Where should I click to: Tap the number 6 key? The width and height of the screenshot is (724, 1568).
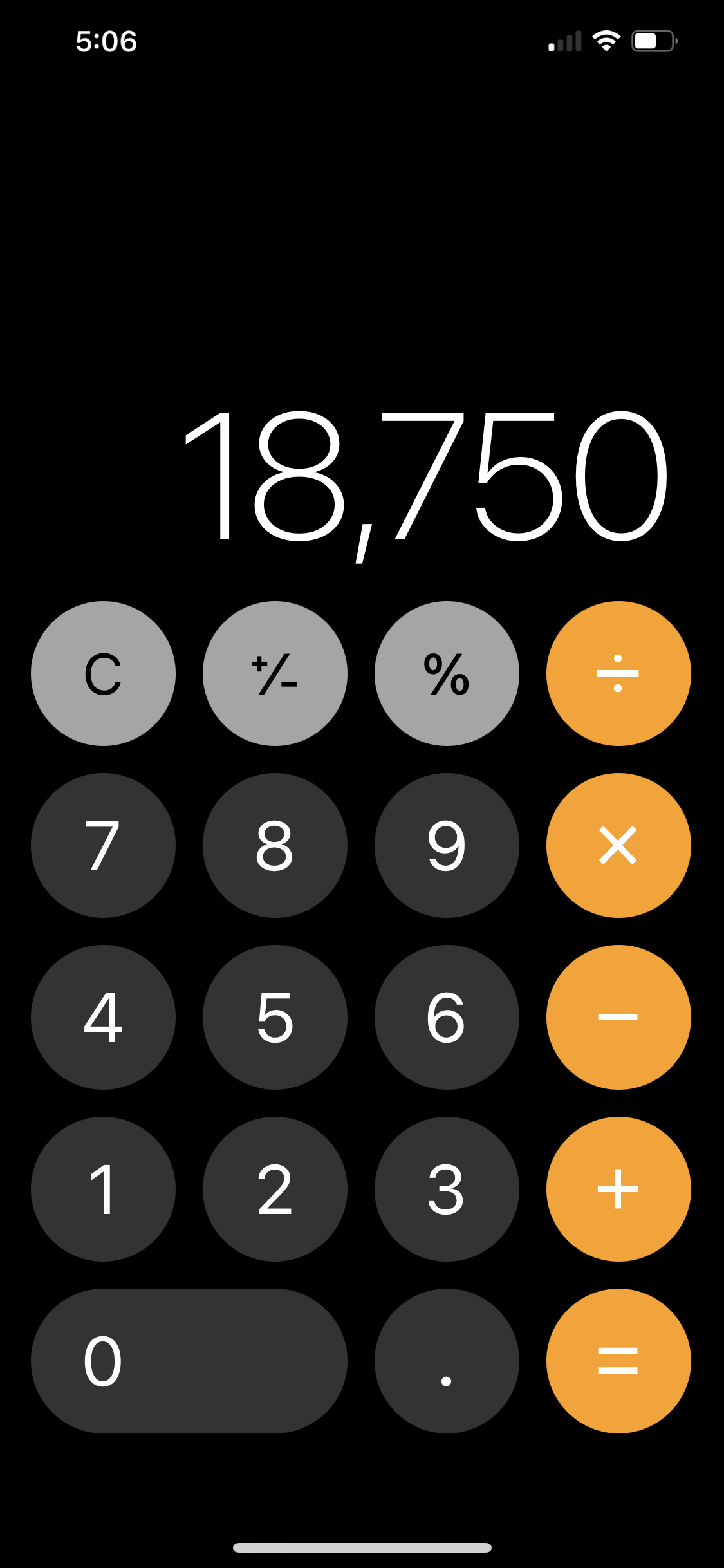tap(447, 1017)
